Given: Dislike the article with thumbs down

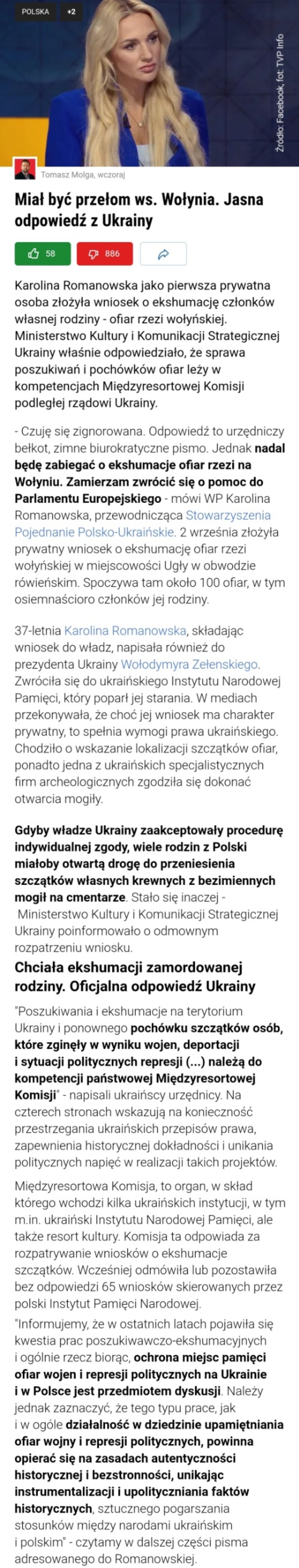Looking at the screenshot, I should [105, 254].
